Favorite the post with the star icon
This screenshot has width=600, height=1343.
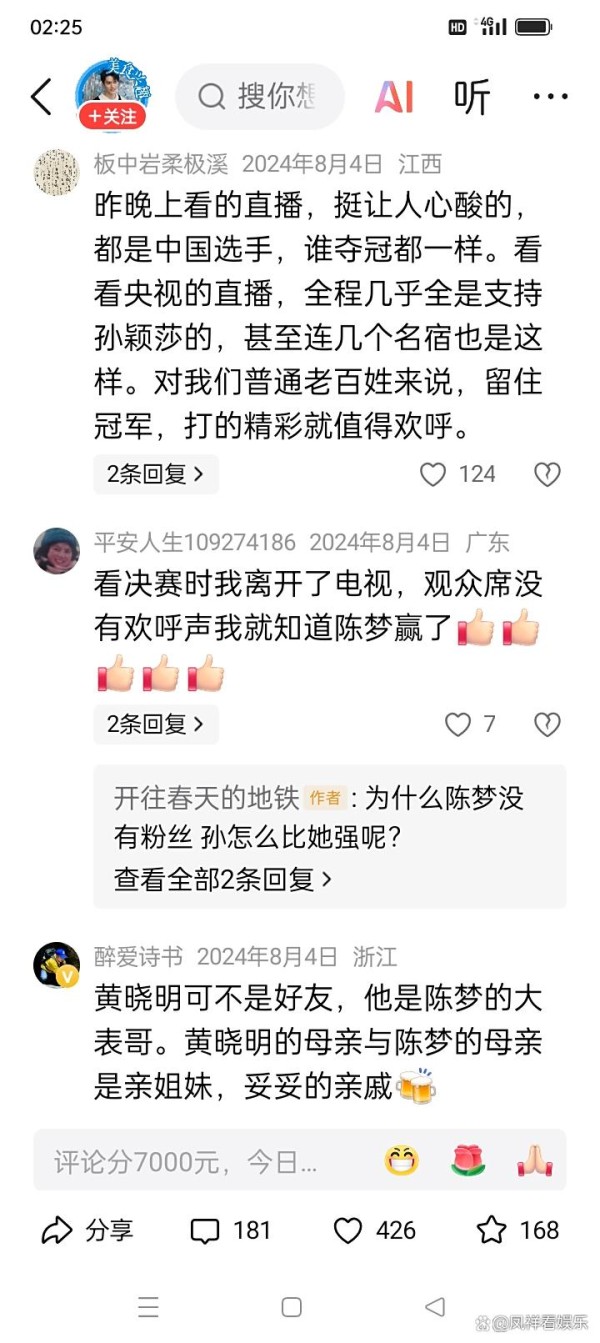pyautogui.click(x=517, y=1230)
